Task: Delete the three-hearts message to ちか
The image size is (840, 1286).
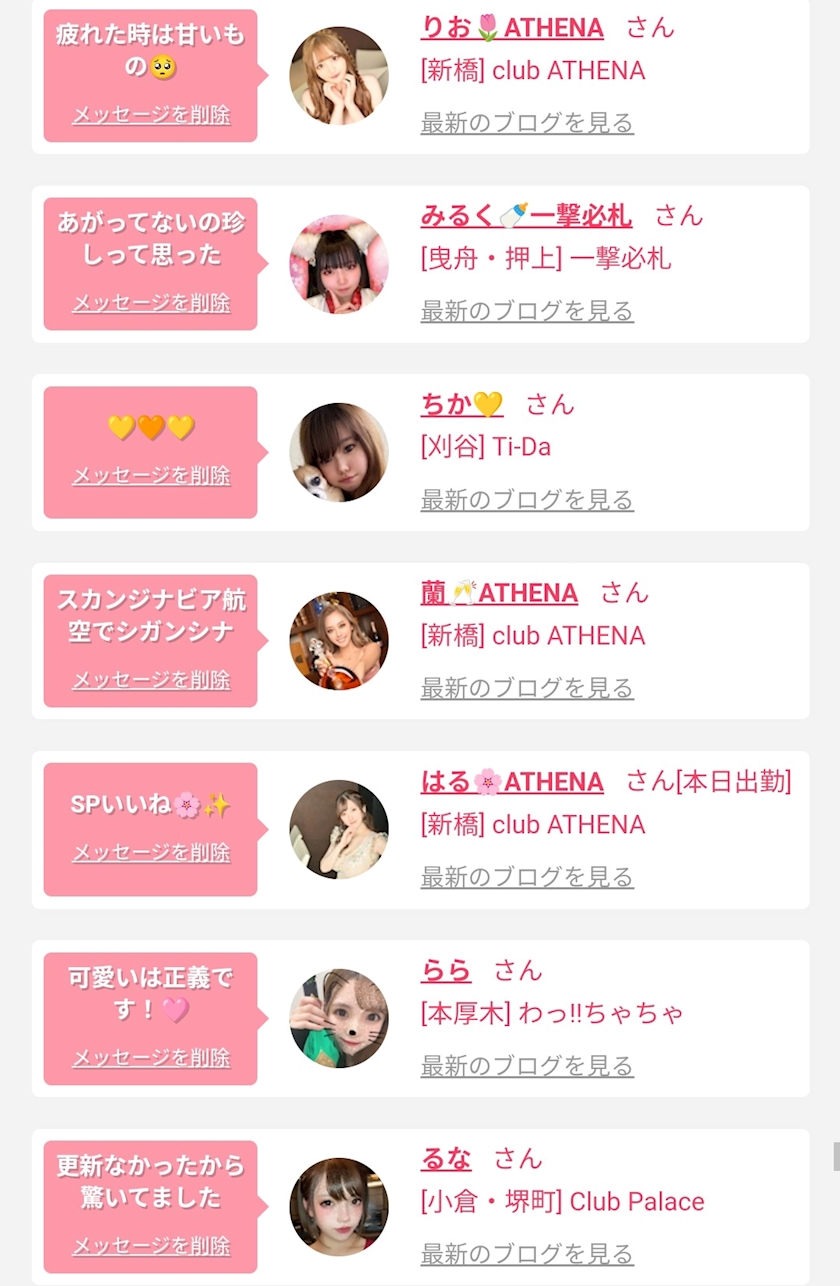Action: coord(151,476)
